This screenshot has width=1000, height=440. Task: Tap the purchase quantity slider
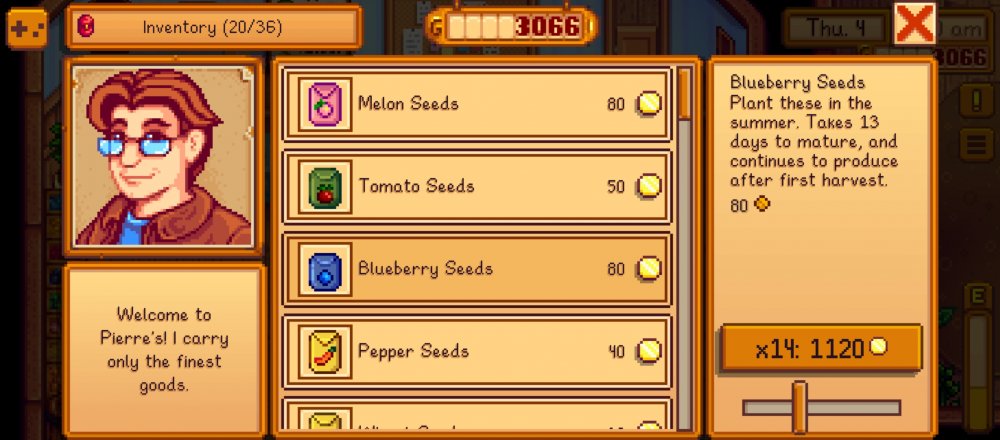click(x=821, y=407)
